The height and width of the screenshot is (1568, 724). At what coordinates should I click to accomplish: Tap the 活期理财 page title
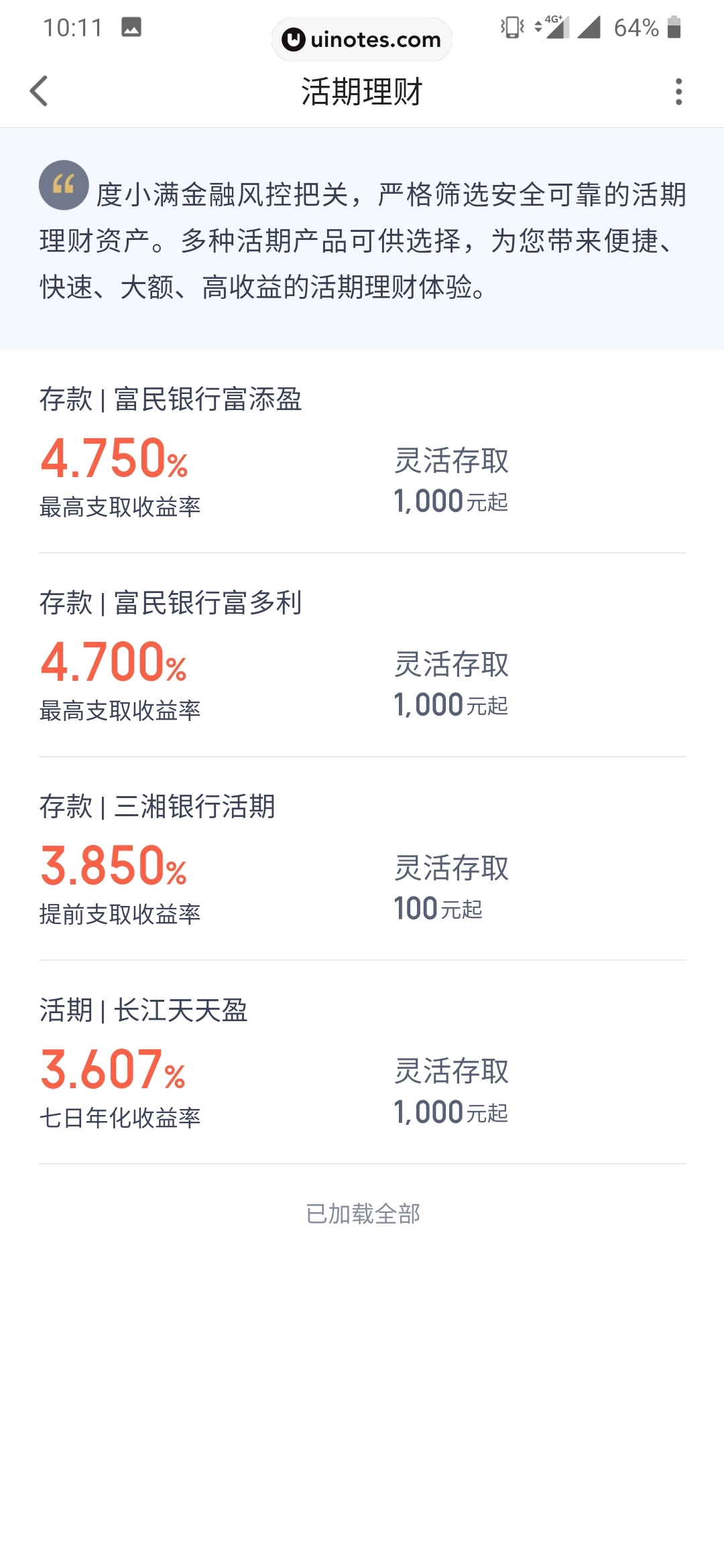click(362, 93)
